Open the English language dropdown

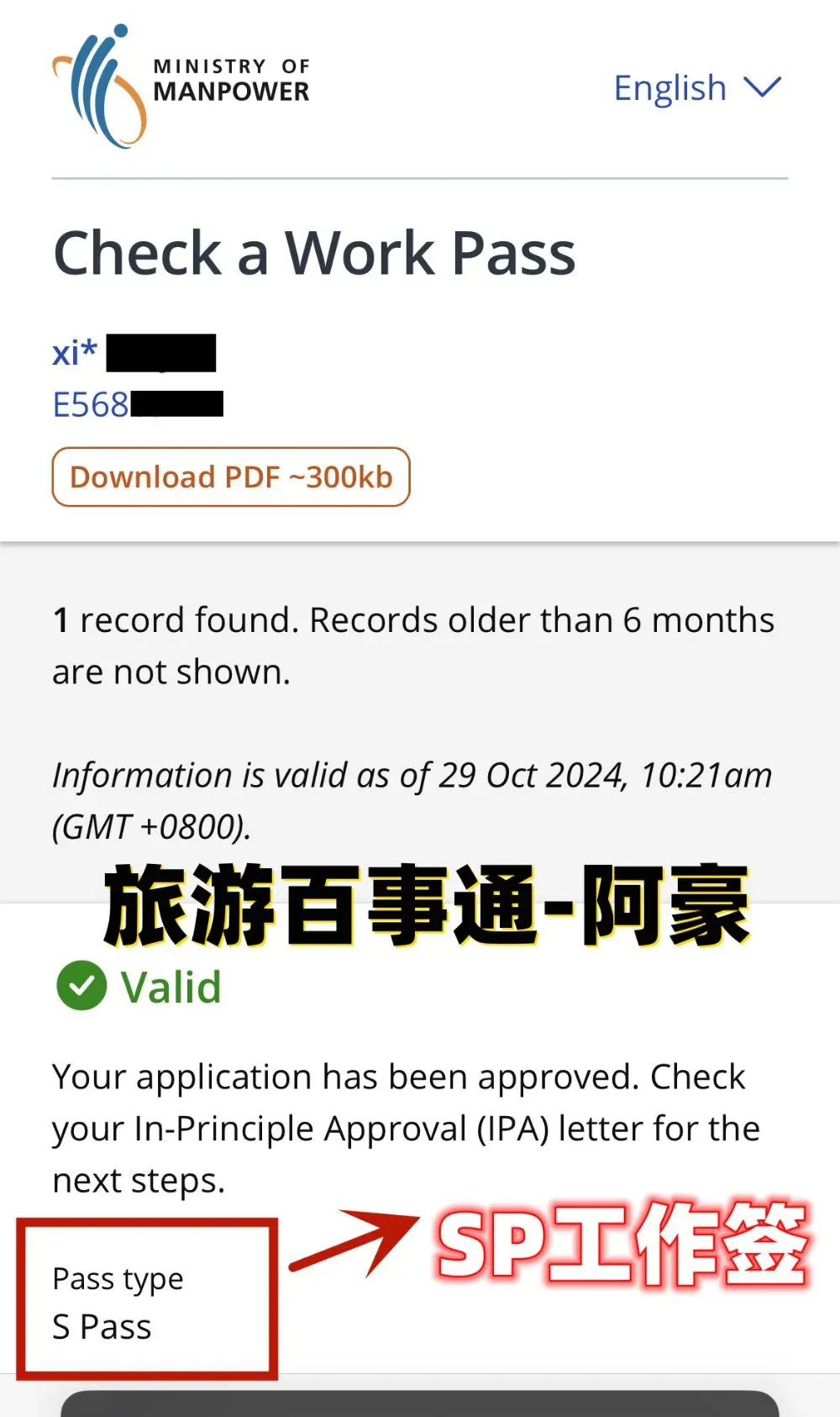point(697,88)
